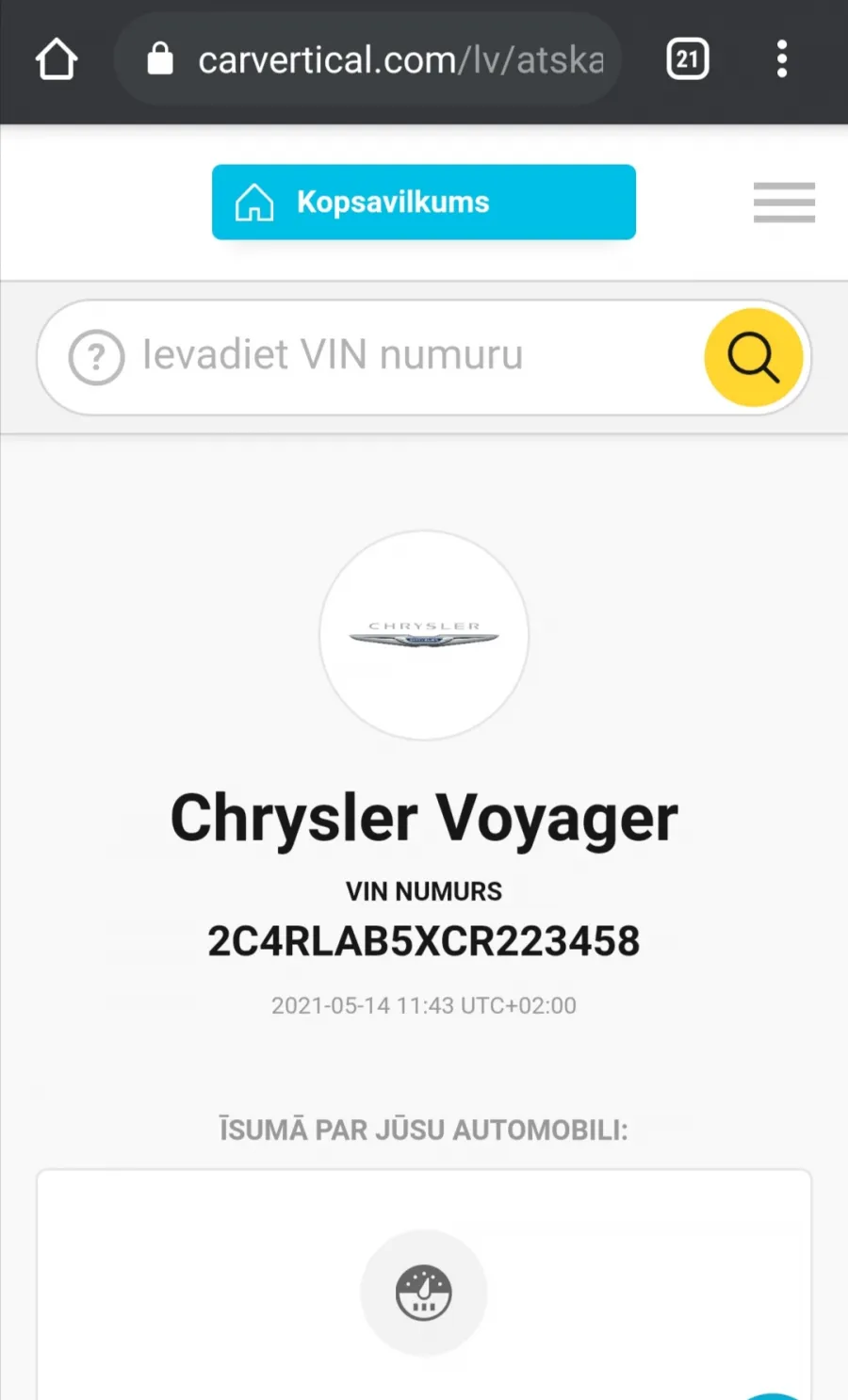Open the site's hamburger menu
This screenshot has width=848, height=1400.
tap(784, 203)
